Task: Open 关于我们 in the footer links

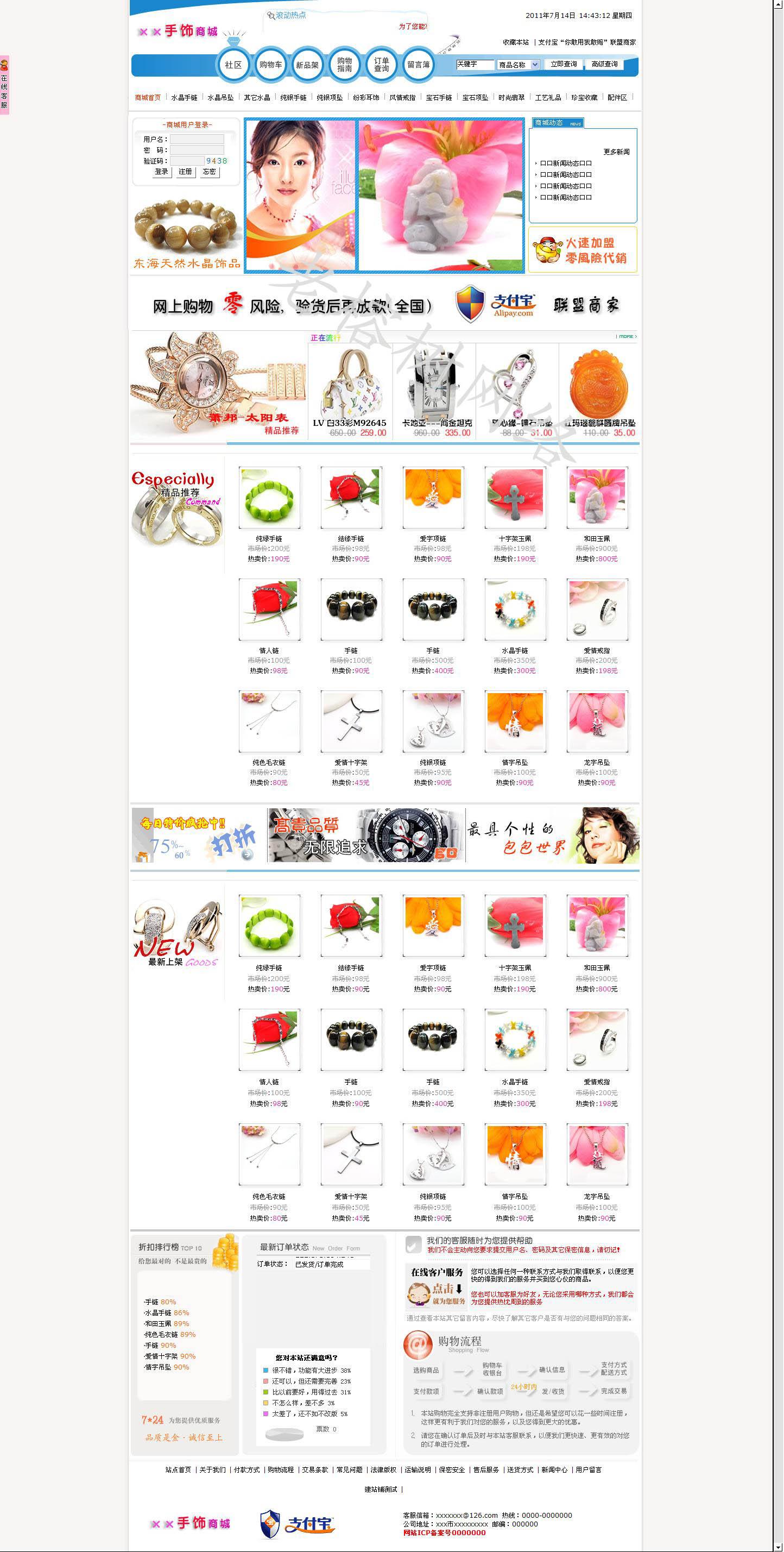Action: coord(212,1469)
